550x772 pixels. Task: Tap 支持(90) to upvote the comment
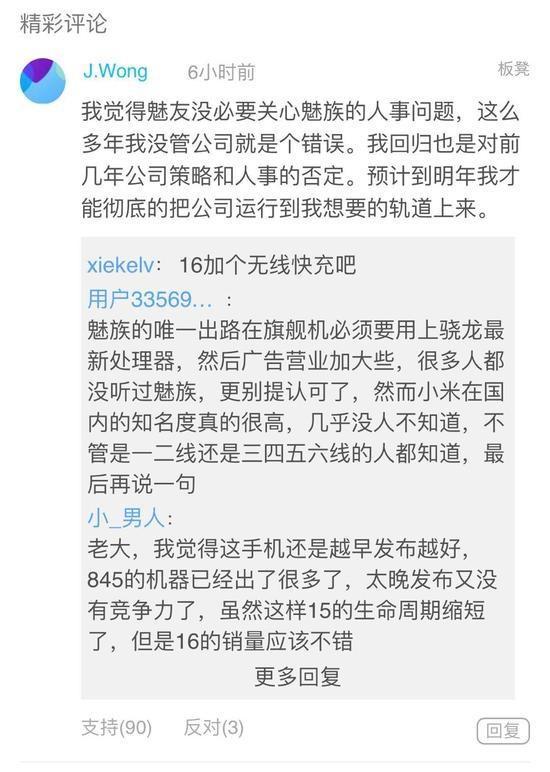coord(117,727)
